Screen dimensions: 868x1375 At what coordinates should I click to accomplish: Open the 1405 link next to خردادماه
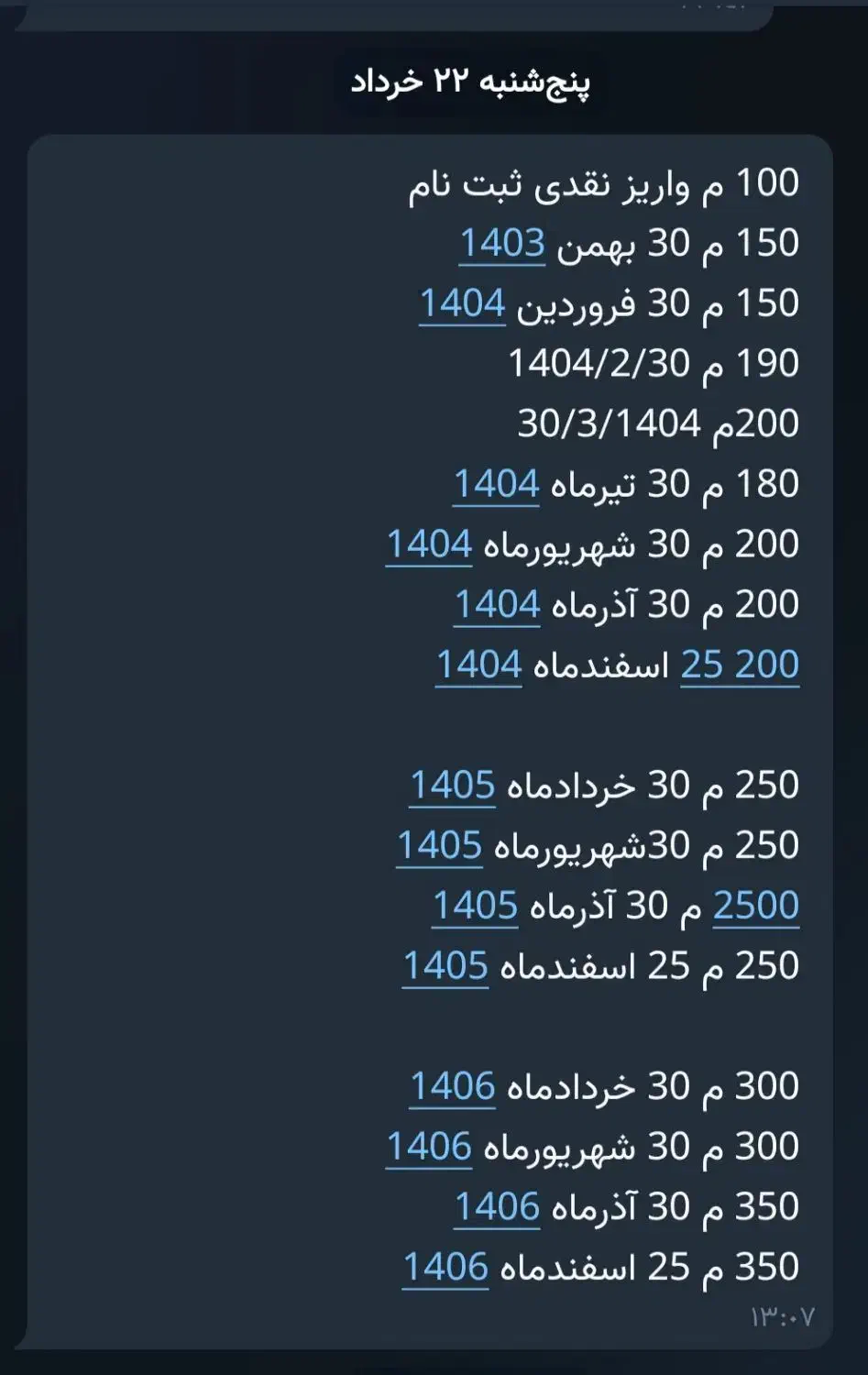point(452,786)
